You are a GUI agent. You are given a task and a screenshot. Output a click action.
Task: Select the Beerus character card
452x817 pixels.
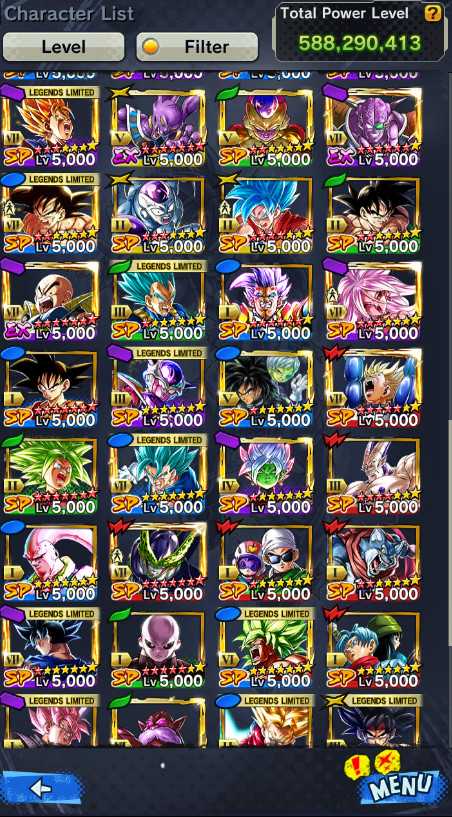coord(158,127)
